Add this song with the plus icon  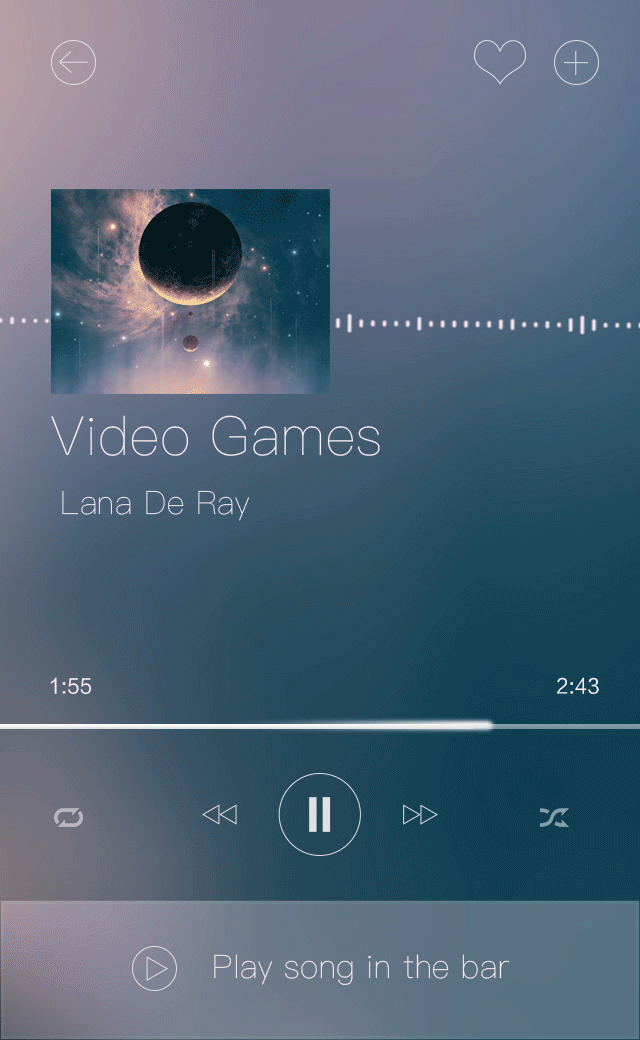click(576, 63)
